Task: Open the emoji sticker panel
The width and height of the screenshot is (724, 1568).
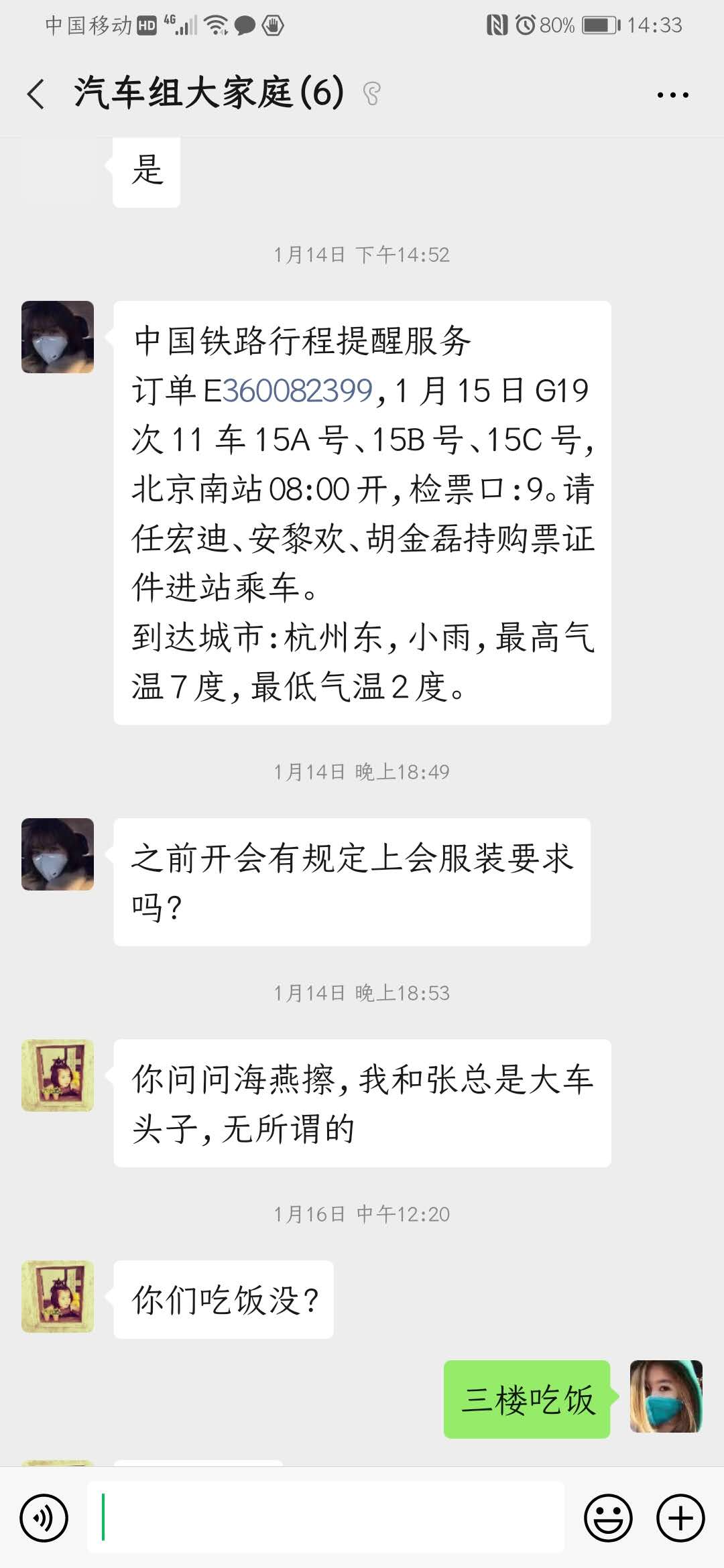Action: click(x=608, y=1518)
